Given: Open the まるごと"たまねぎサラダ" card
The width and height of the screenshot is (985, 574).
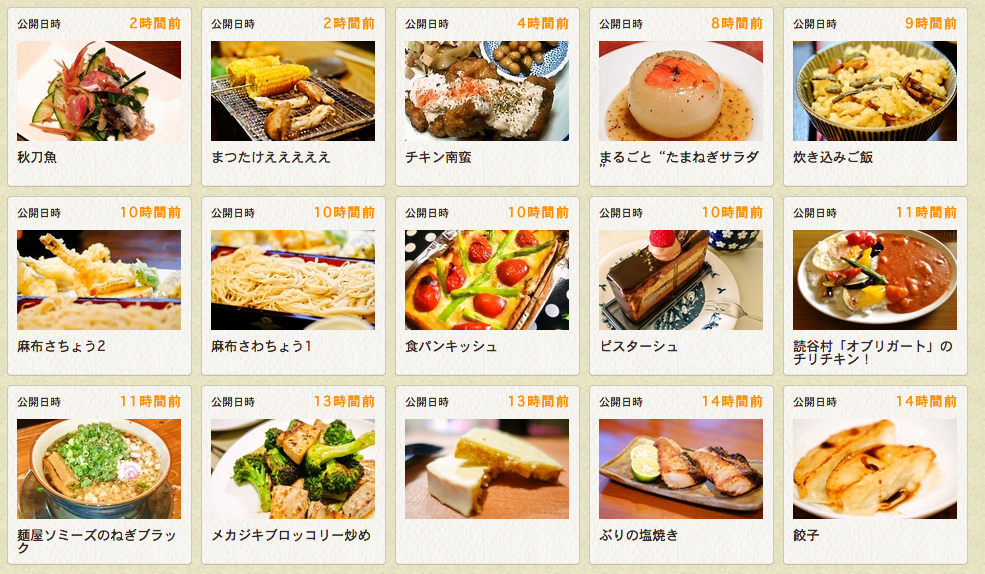Looking at the screenshot, I should (681, 91).
